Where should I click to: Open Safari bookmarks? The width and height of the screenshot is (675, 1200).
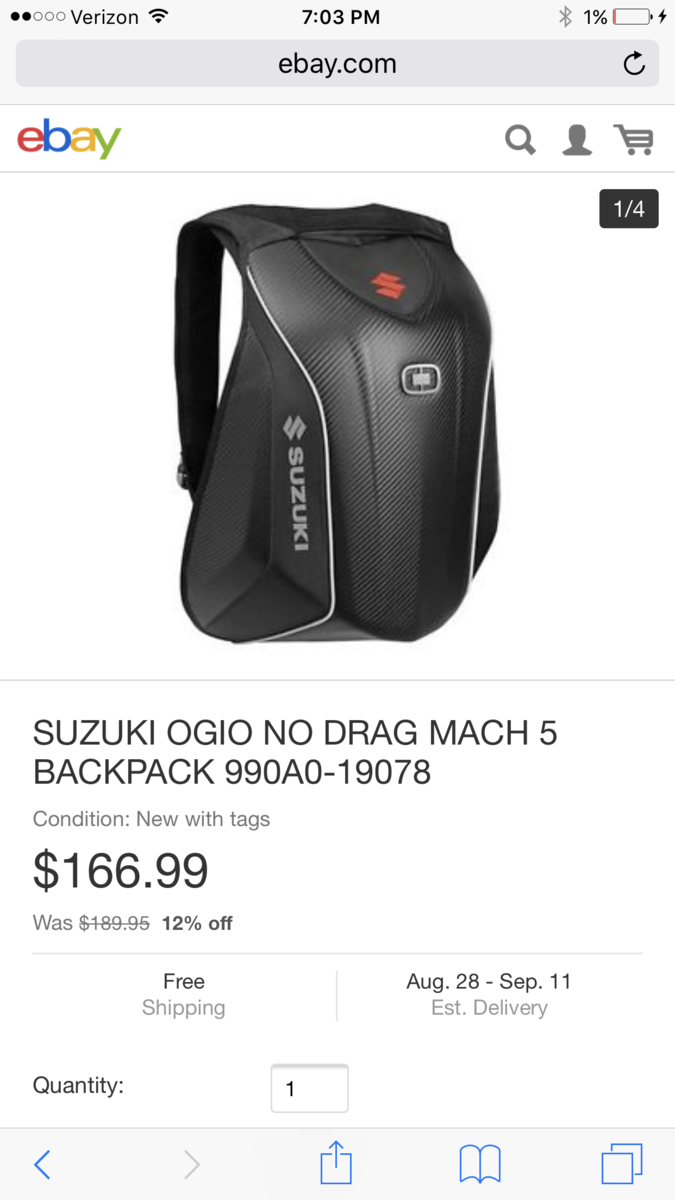480,1164
